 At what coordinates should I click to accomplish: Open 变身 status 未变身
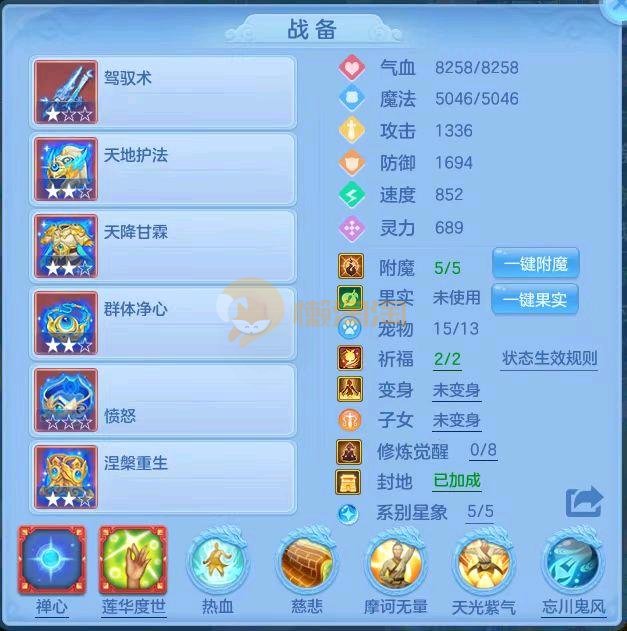[456, 390]
